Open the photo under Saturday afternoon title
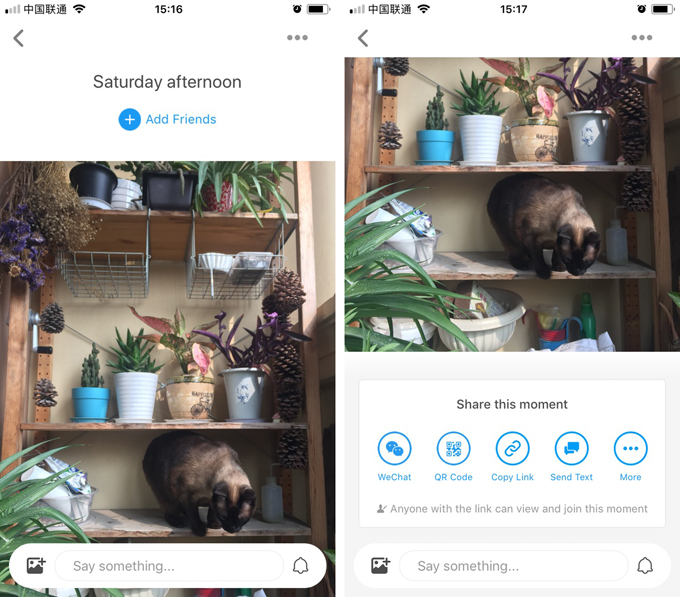Image resolution: width=680 pixels, height=597 pixels. 167,350
